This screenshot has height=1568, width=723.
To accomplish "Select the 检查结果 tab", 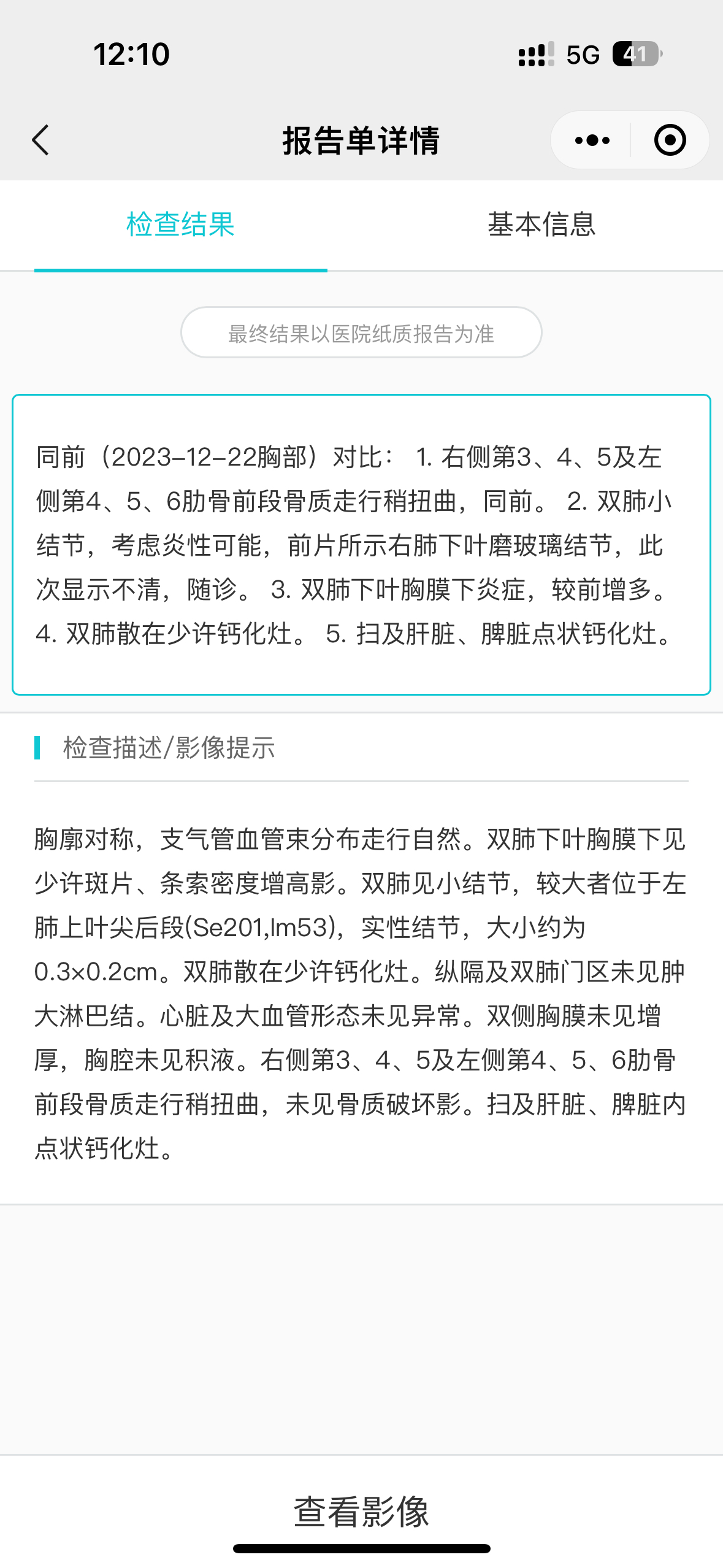I will [x=180, y=224].
